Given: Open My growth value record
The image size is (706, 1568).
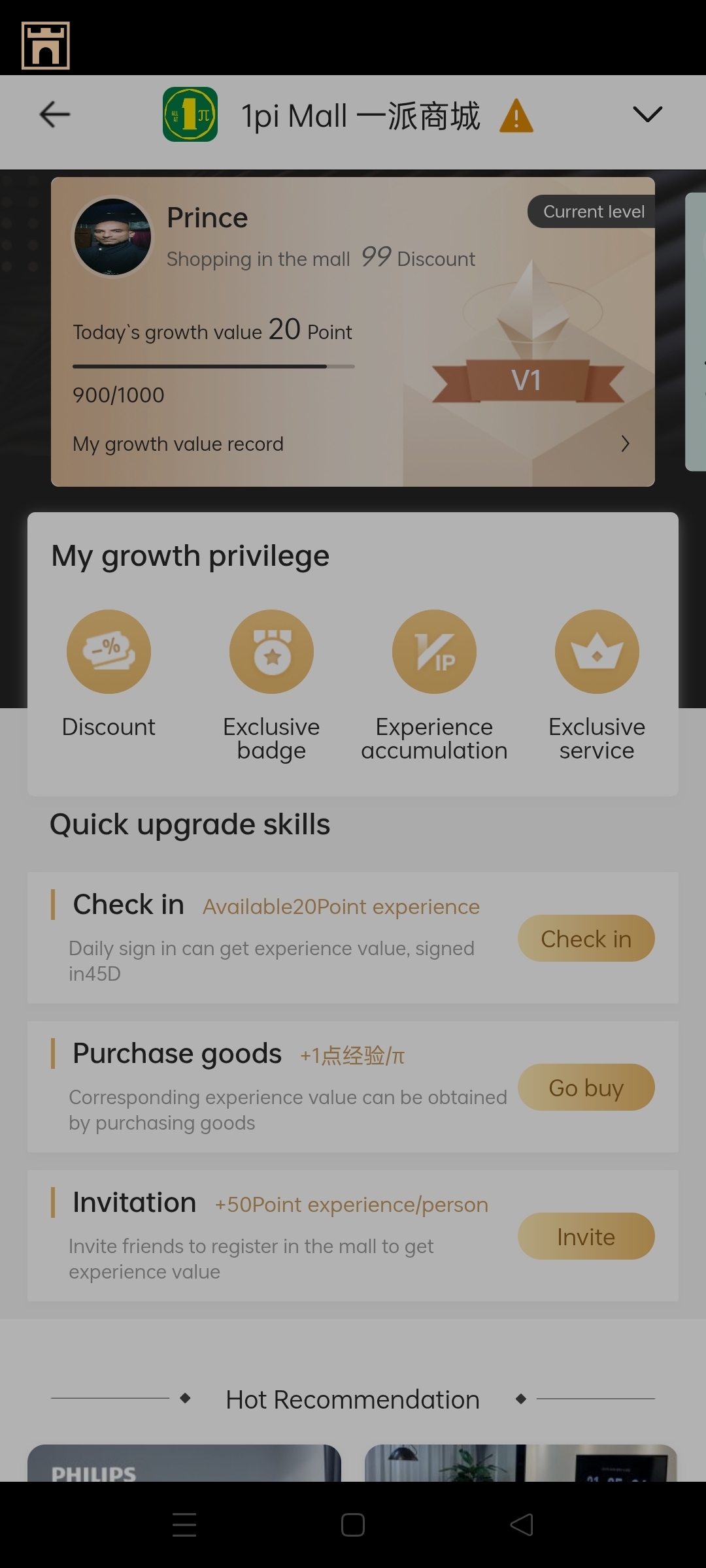Looking at the screenshot, I should [x=352, y=444].
